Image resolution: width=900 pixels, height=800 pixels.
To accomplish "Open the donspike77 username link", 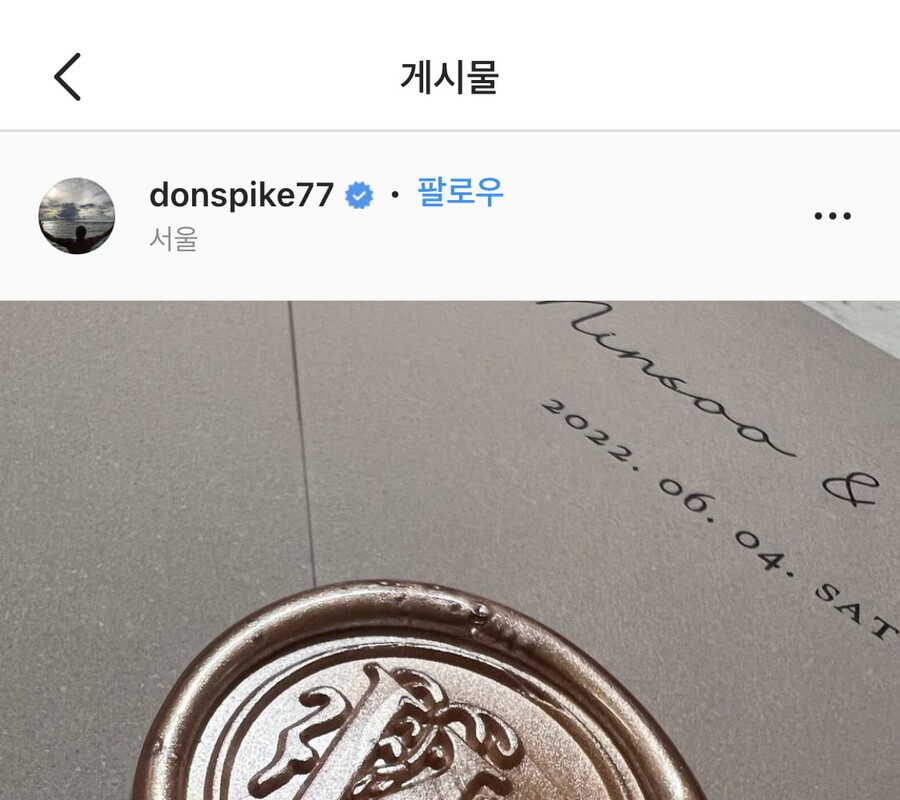I will 241,195.
